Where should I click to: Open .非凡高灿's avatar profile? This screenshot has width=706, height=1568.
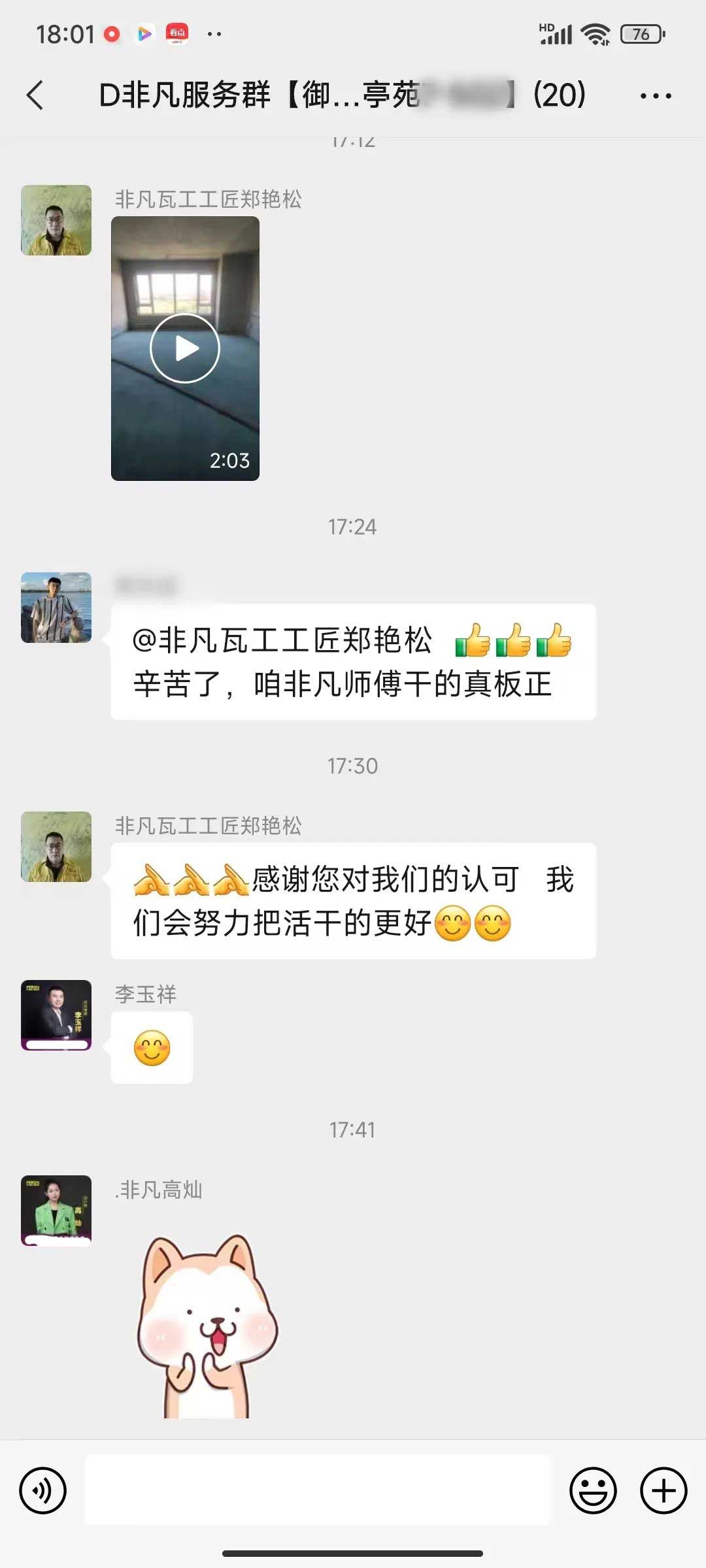[56, 1210]
